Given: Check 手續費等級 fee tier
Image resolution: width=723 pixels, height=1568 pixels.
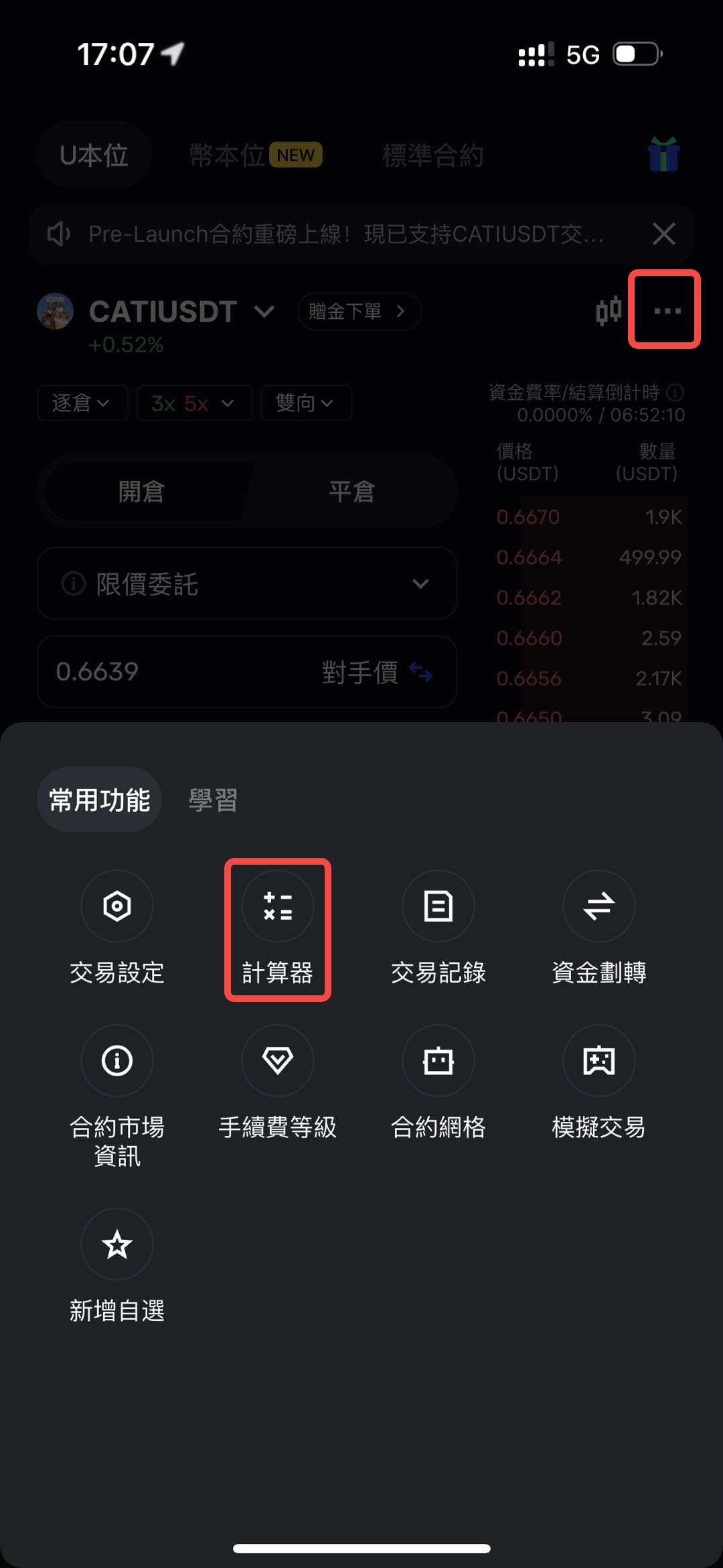Looking at the screenshot, I should click(x=278, y=1061).
